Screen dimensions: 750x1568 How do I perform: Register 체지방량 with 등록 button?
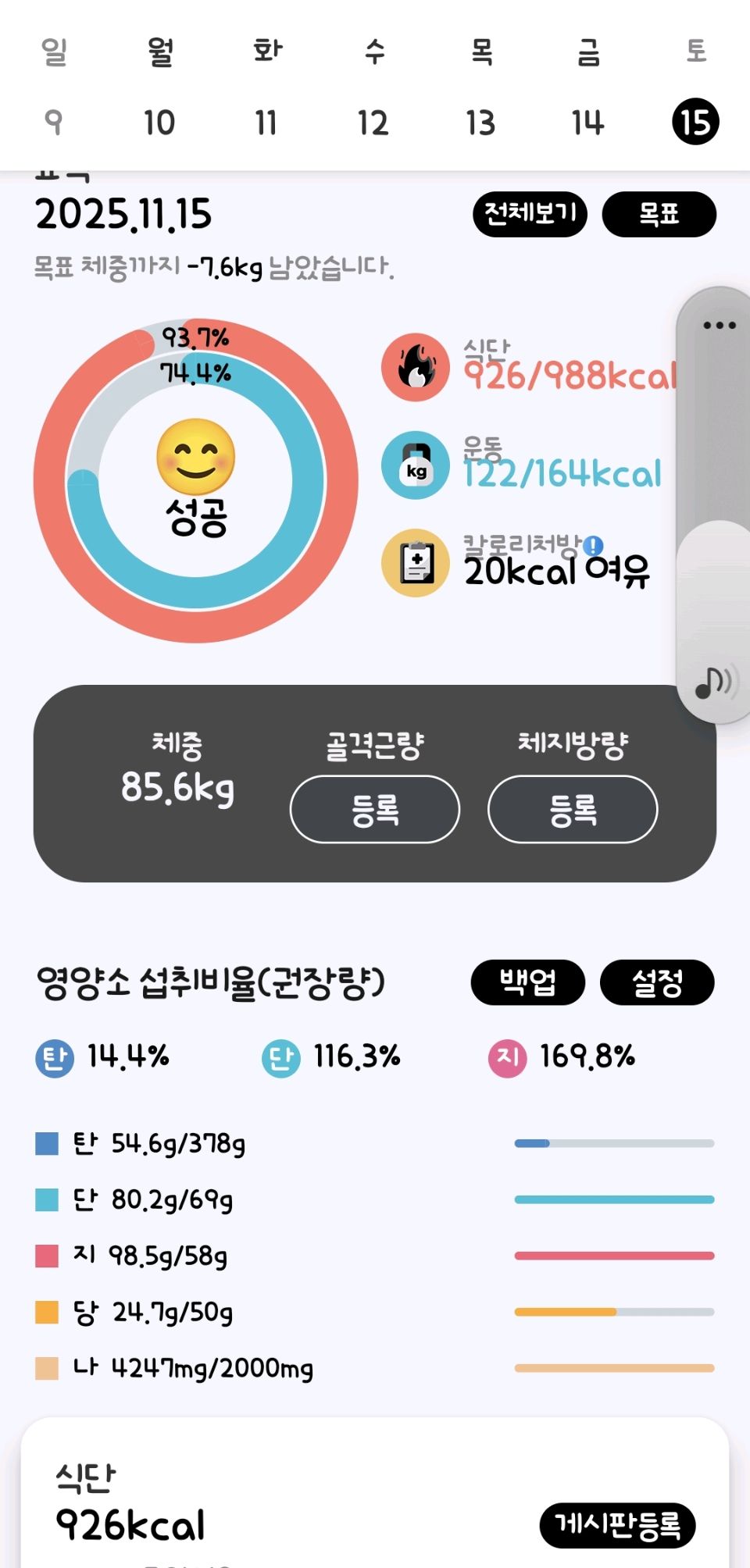pos(573,809)
